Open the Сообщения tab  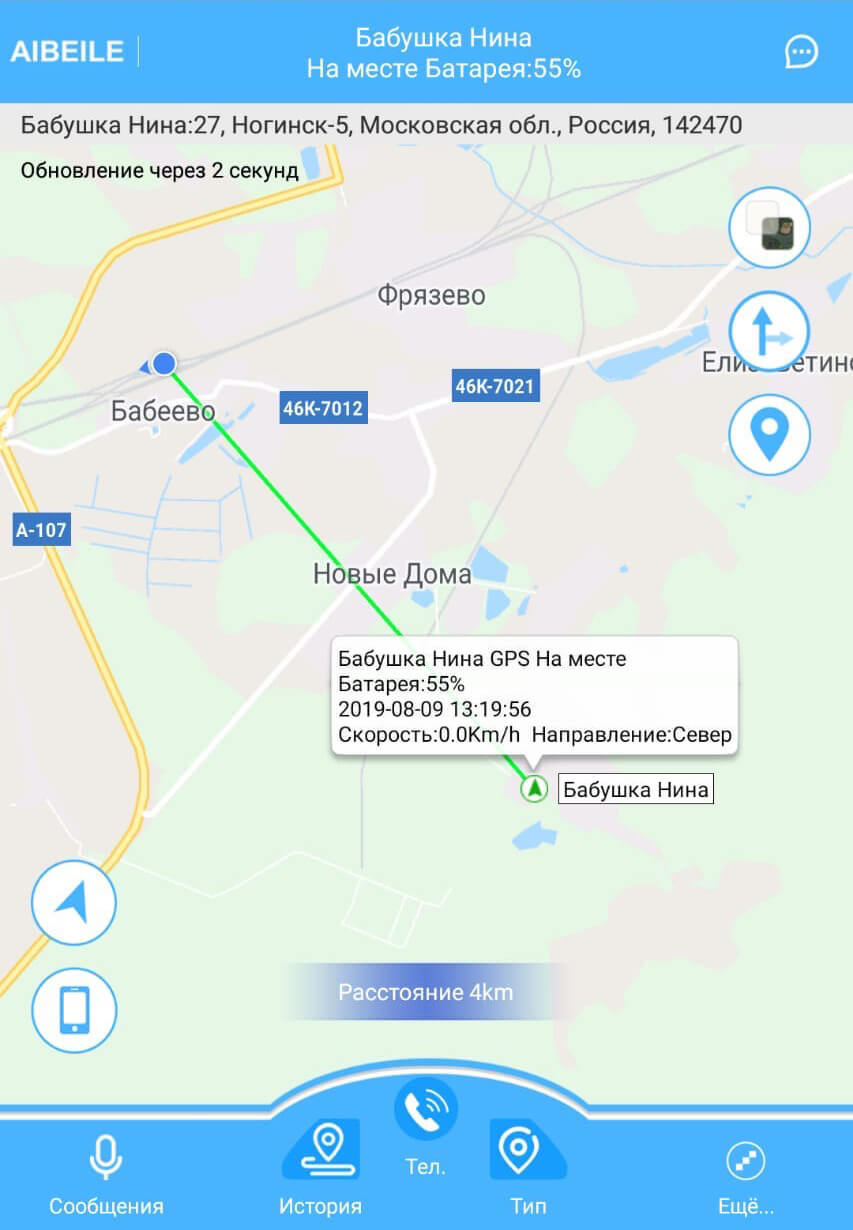coord(106,1174)
